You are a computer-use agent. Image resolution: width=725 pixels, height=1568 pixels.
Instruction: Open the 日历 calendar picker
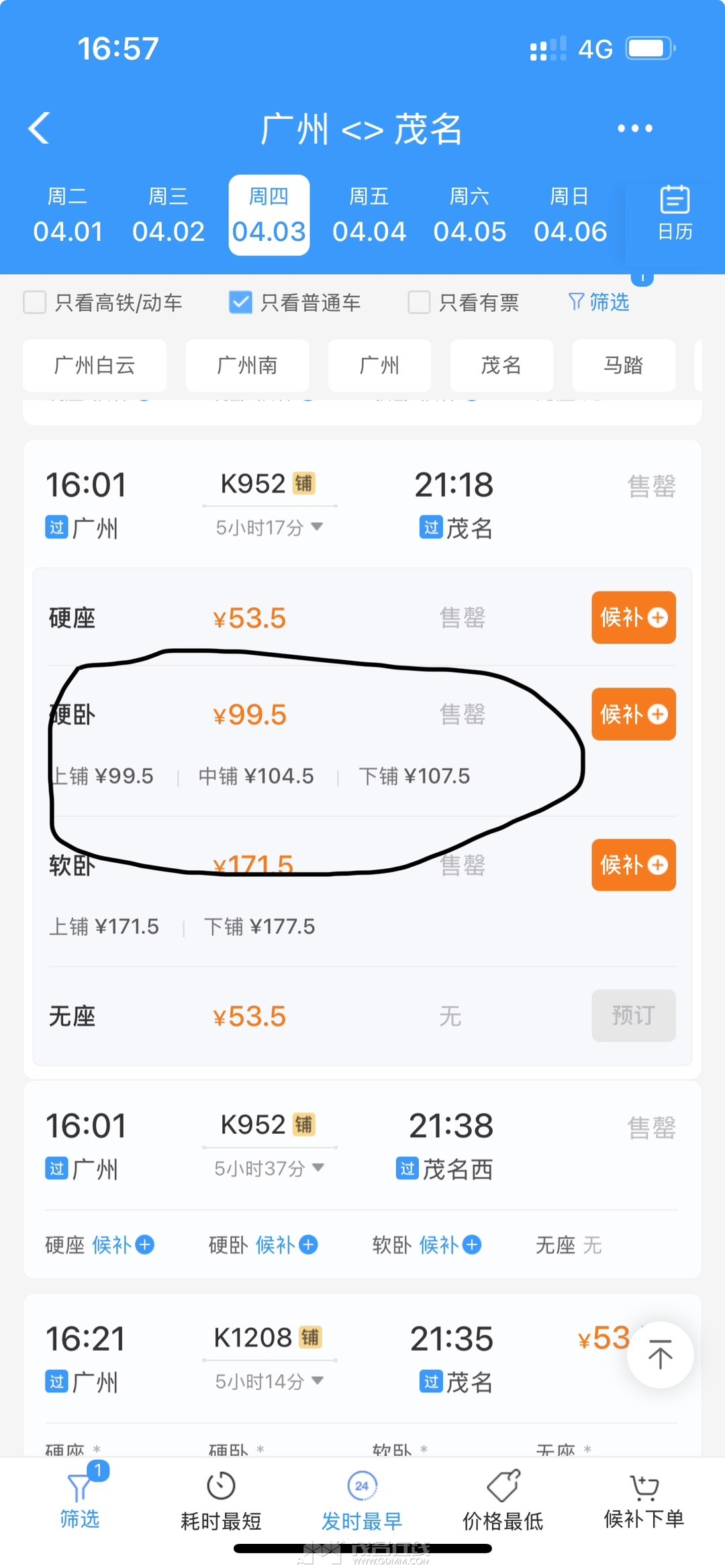[x=674, y=213]
